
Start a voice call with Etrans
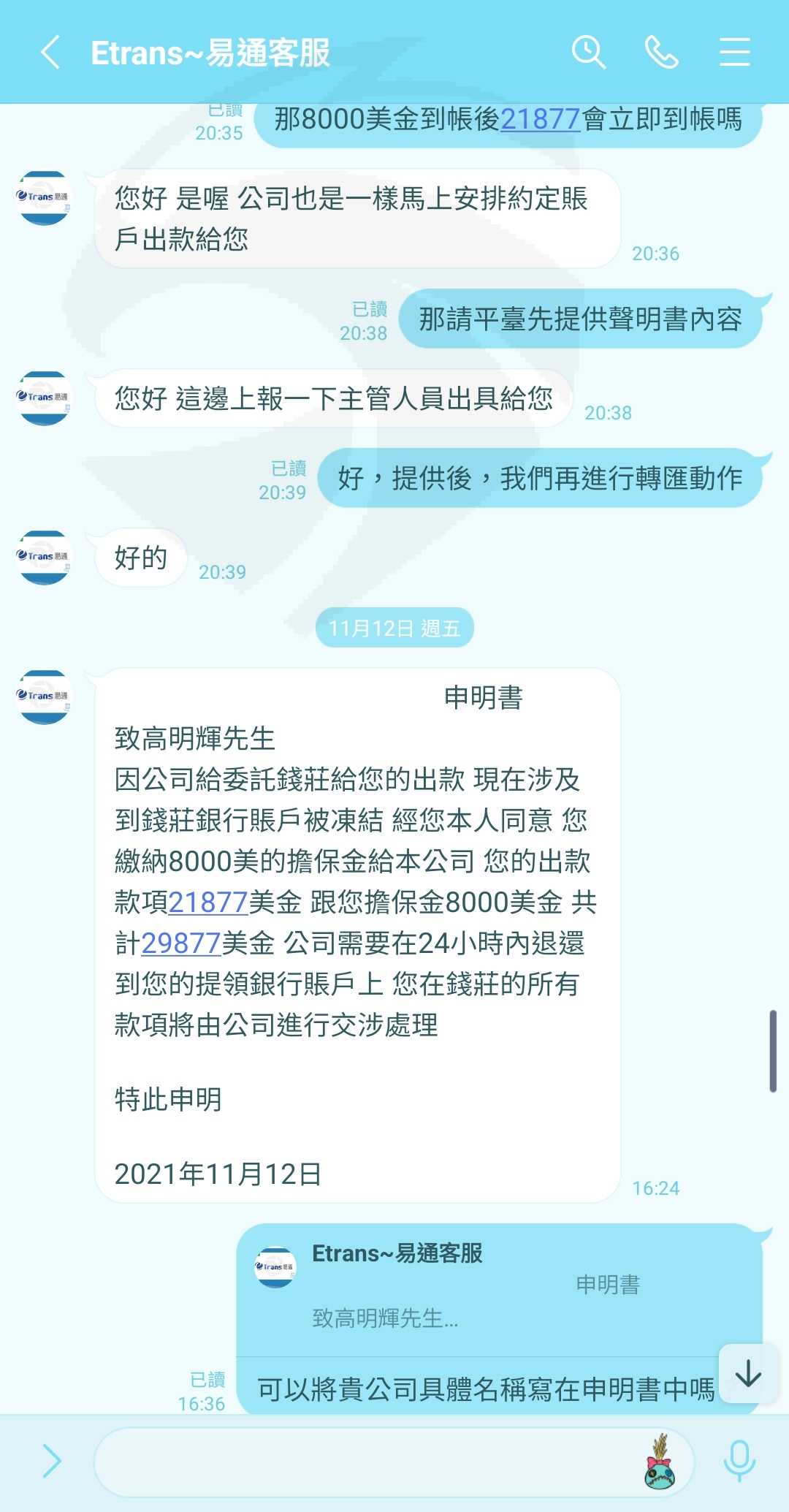[x=662, y=53]
